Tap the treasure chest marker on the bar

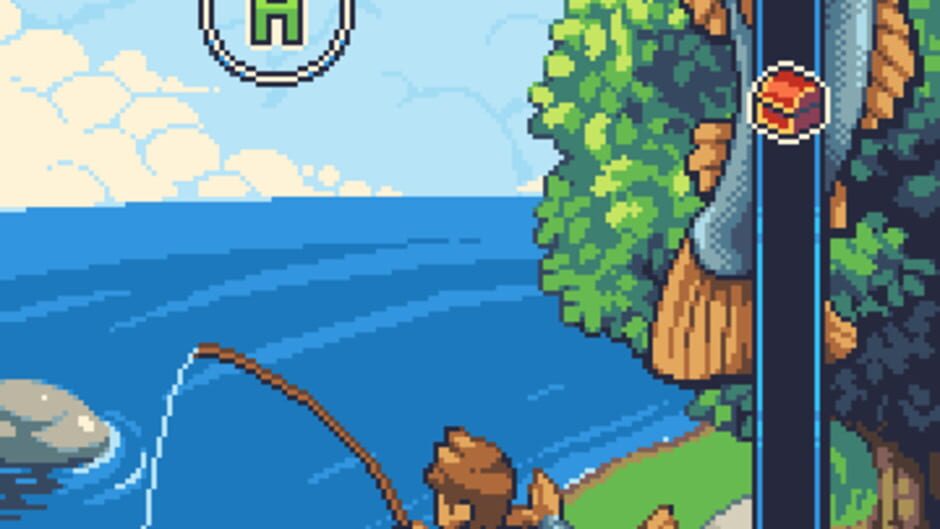790,103
